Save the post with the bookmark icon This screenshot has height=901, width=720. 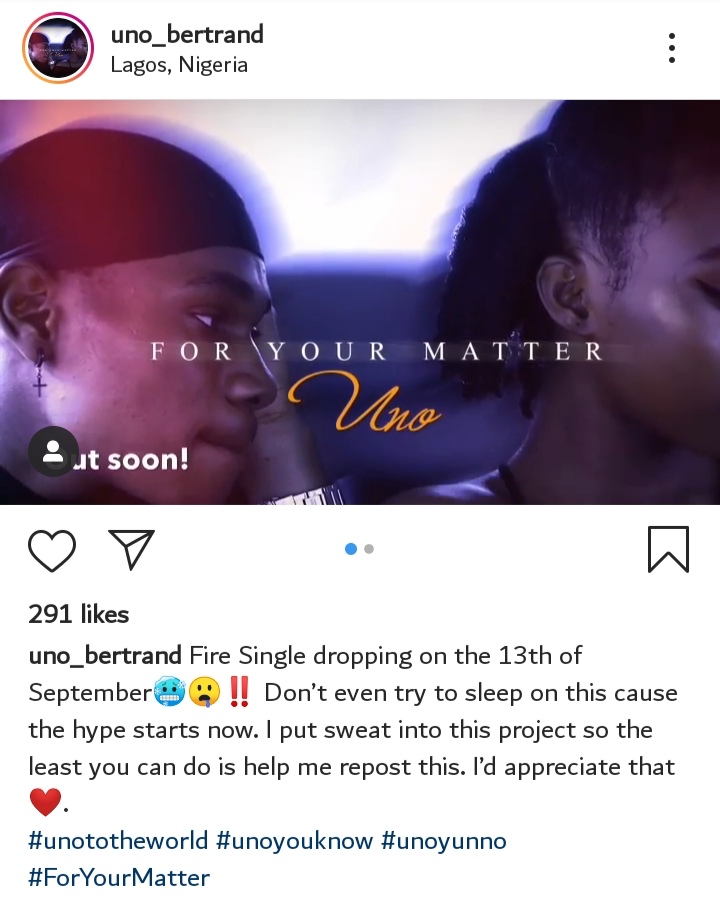(x=668, y=549)
